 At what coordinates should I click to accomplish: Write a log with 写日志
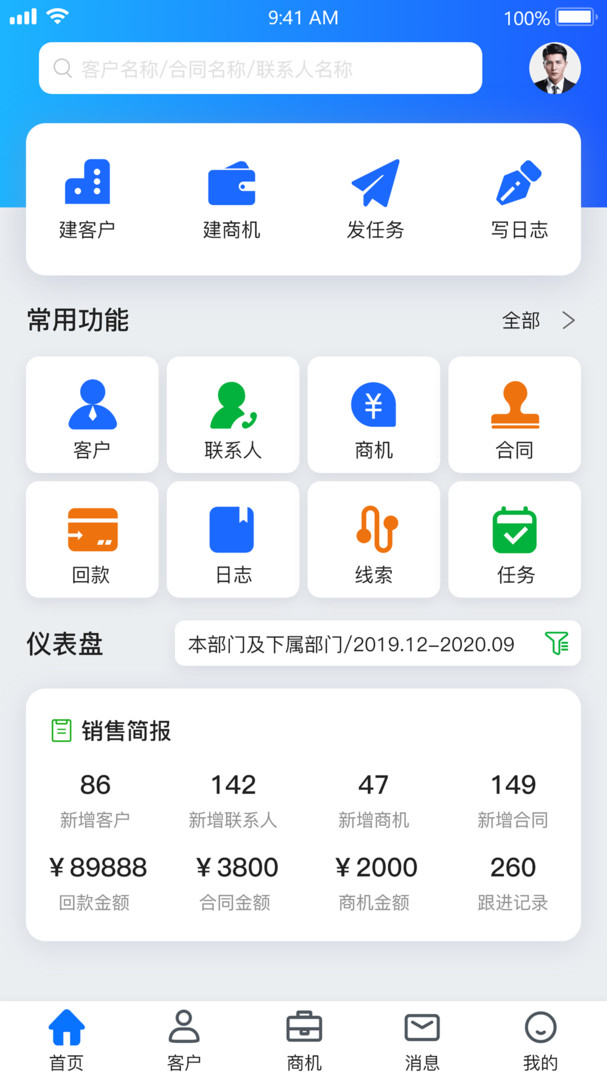(x=519, y=200)
